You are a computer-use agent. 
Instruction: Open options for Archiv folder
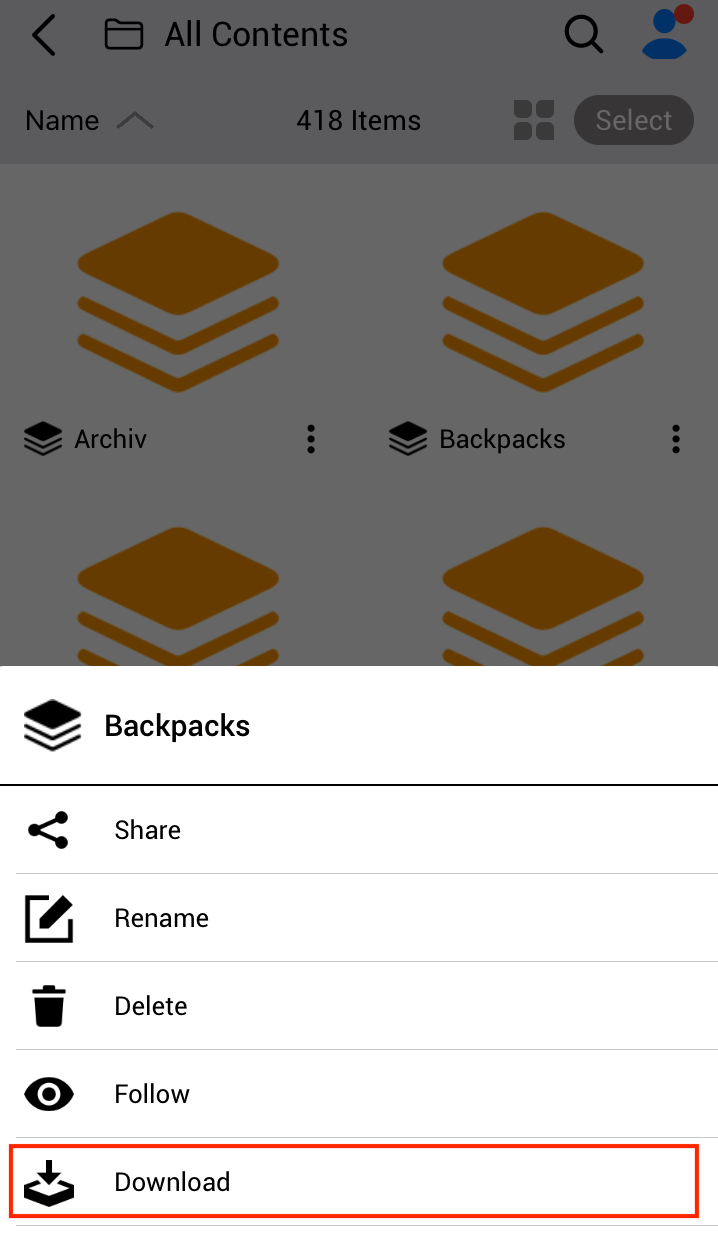tap(311, 439)
